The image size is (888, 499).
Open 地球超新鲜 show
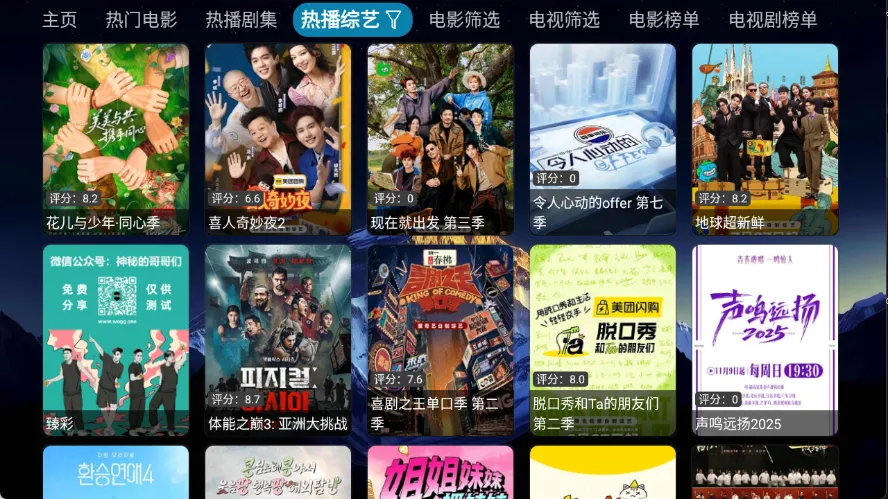click(x=765, y=139)
